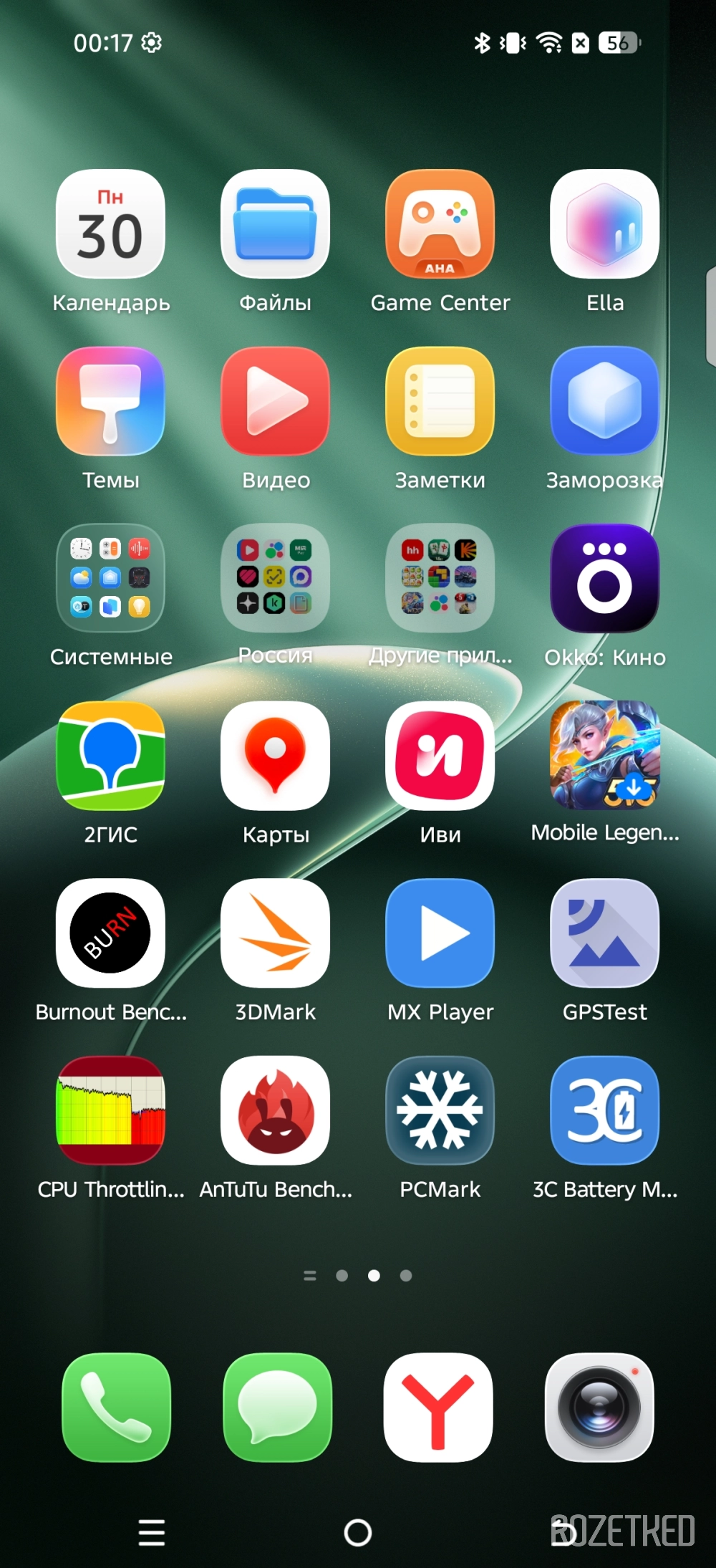Launch 3C Battery Monitor

pyautogui.click(x=604, y=1110)
